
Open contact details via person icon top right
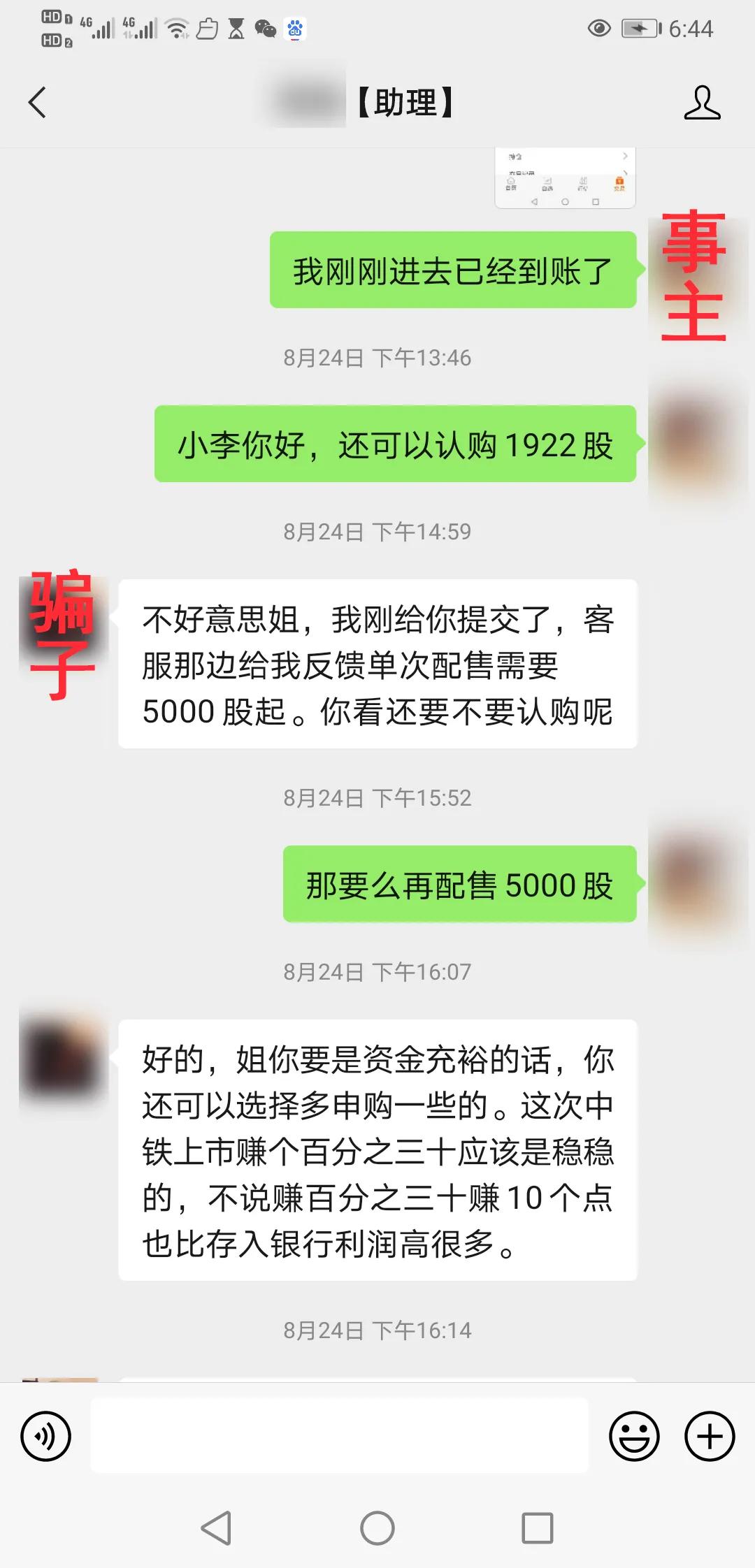tap(703, 102)
